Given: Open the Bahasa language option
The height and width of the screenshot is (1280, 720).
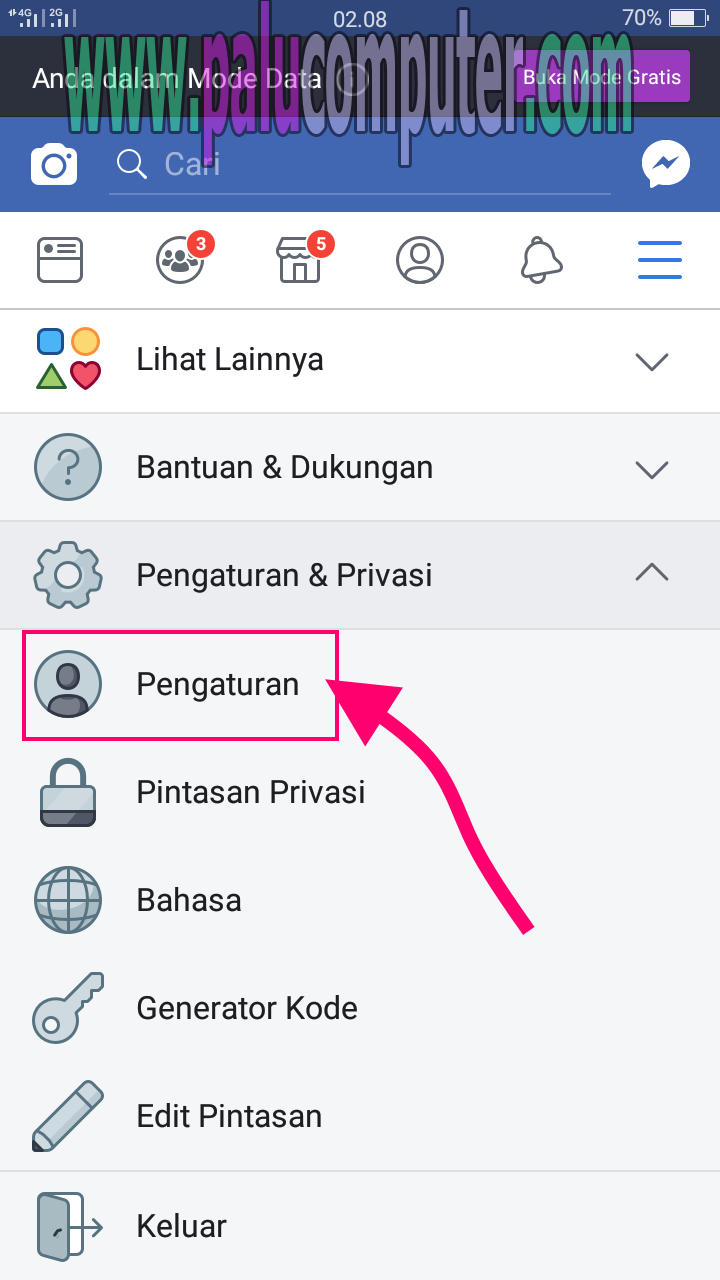Looking at the screenshot, I should 189,900.
